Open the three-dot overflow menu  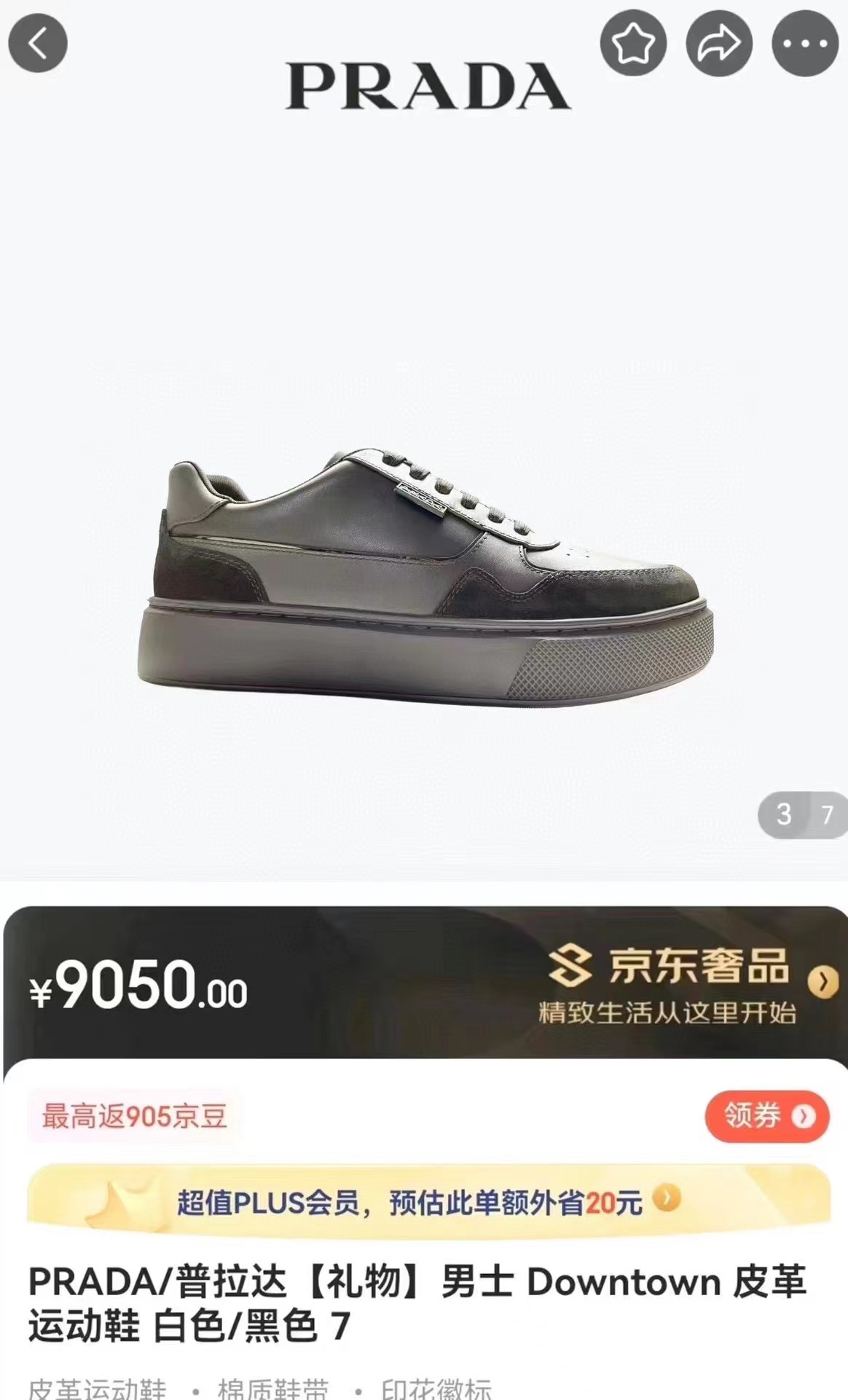click(x=805, y=44)
